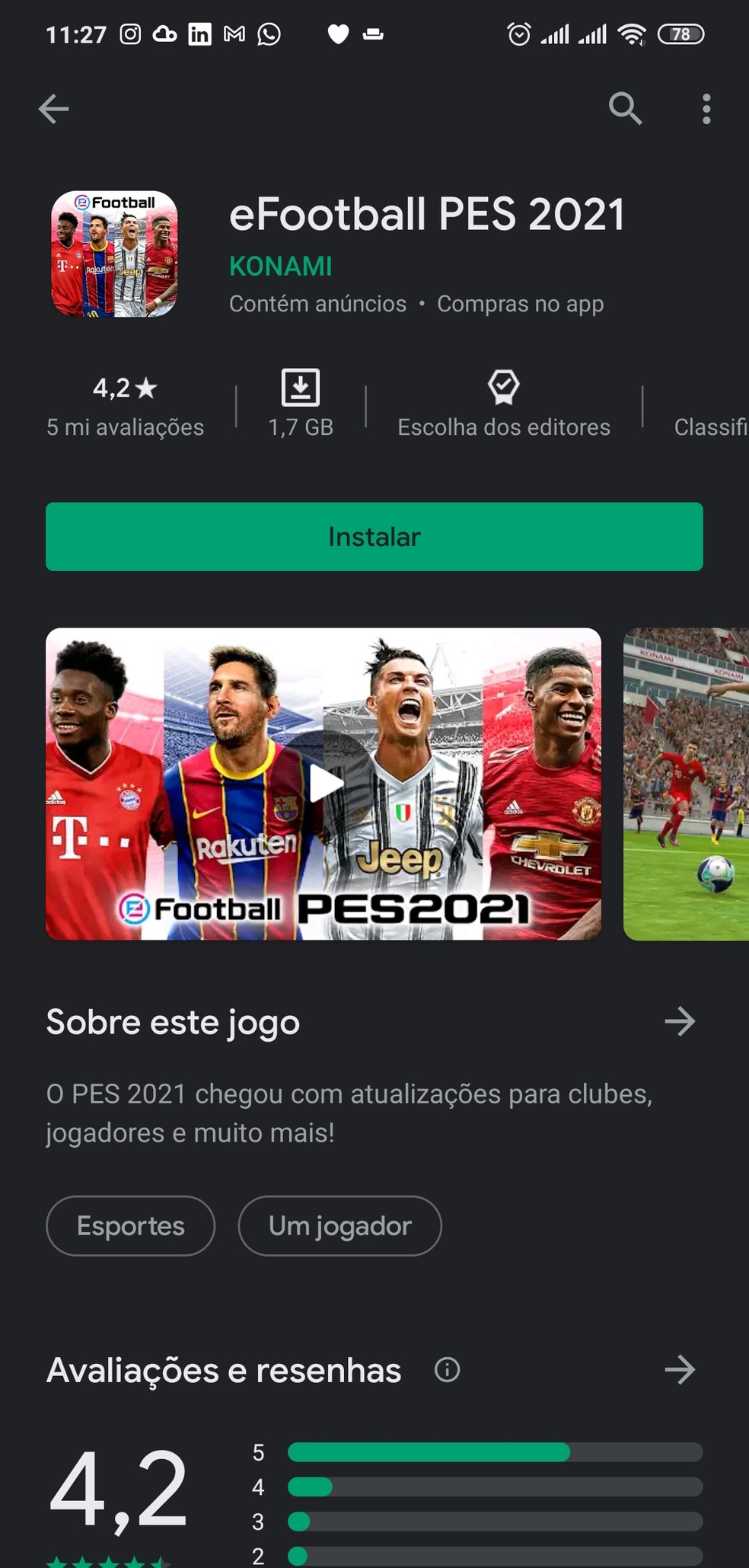Select the Esportes category chip
749x1568 pixels.
pyautogui.click(x=130, y=1226)
